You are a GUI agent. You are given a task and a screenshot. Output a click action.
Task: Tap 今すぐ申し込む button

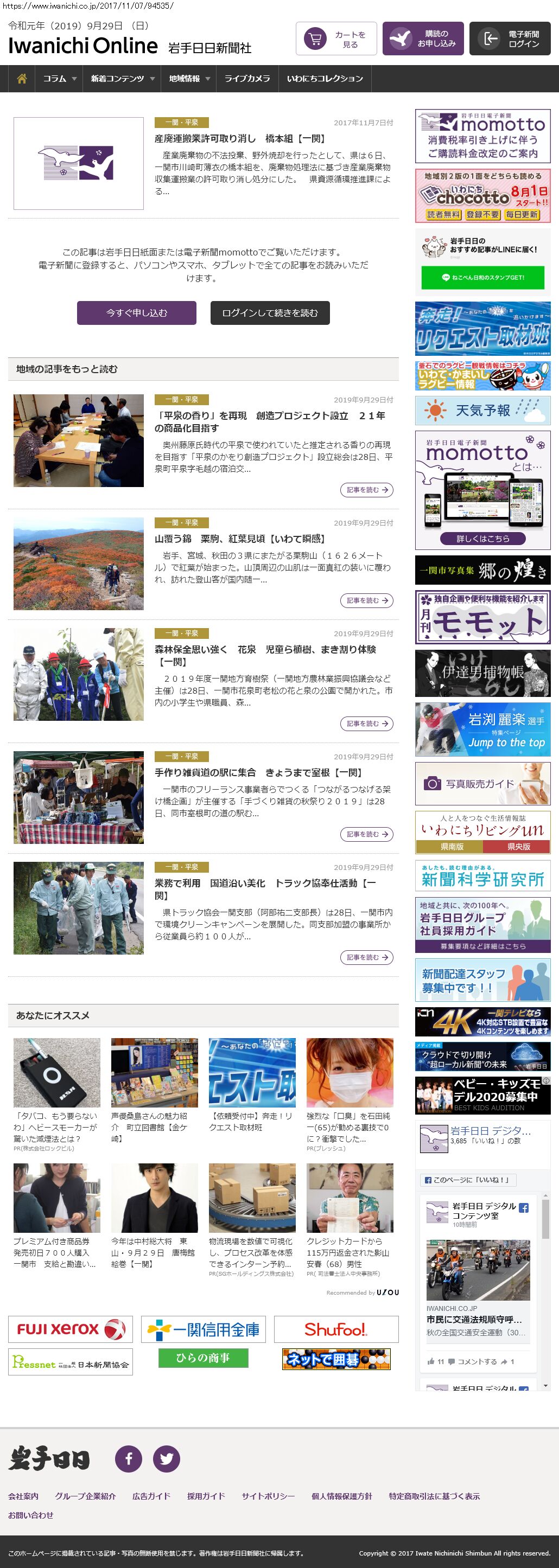[136, 313]
